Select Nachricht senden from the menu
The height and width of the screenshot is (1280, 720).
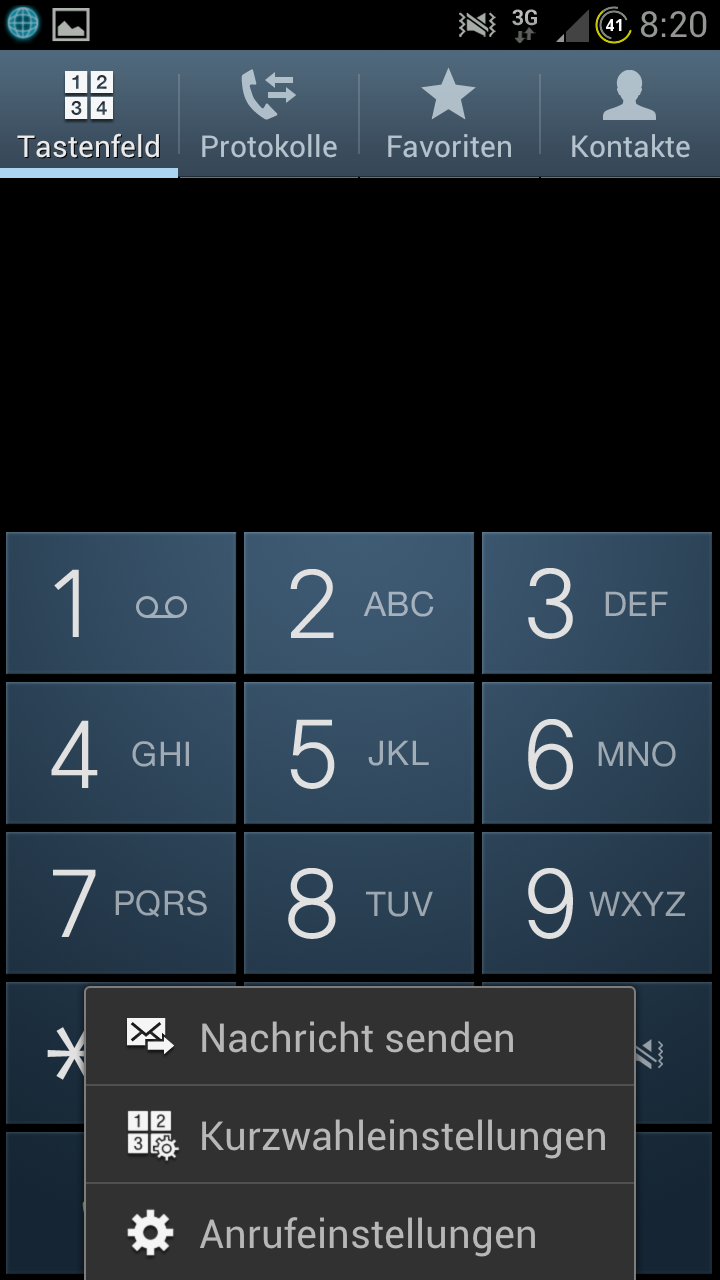[x=360, y=1037]
